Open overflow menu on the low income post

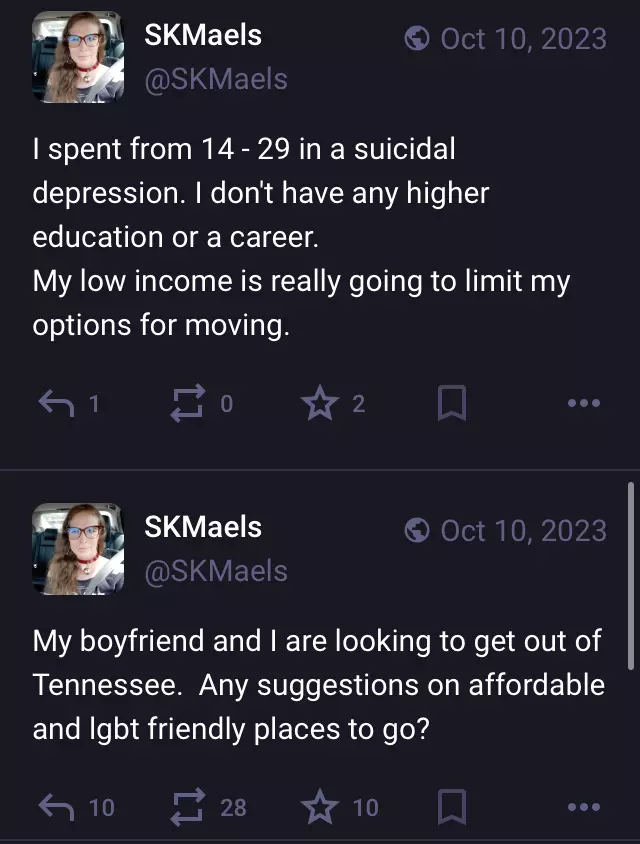point(583,404)
